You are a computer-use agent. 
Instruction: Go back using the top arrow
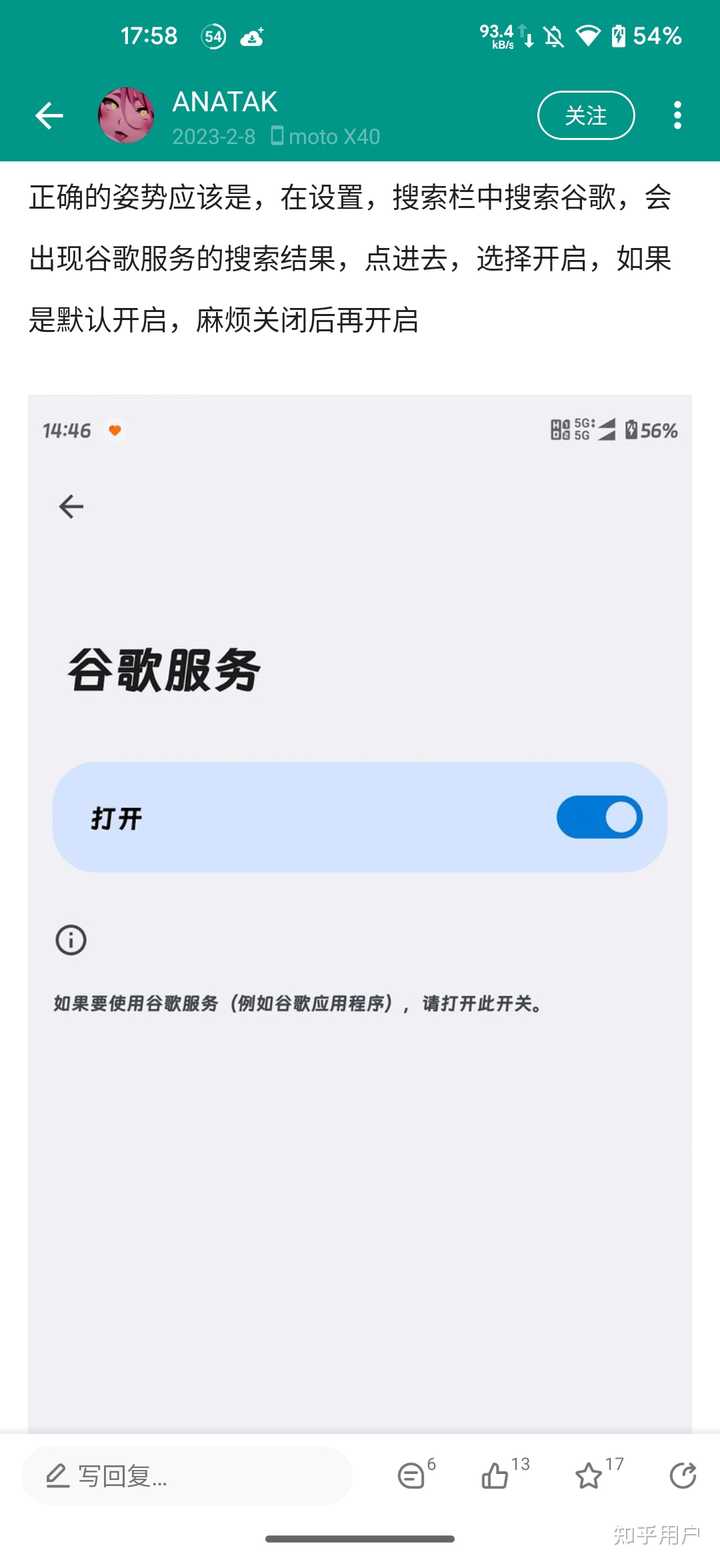click(x=49, y=116)
